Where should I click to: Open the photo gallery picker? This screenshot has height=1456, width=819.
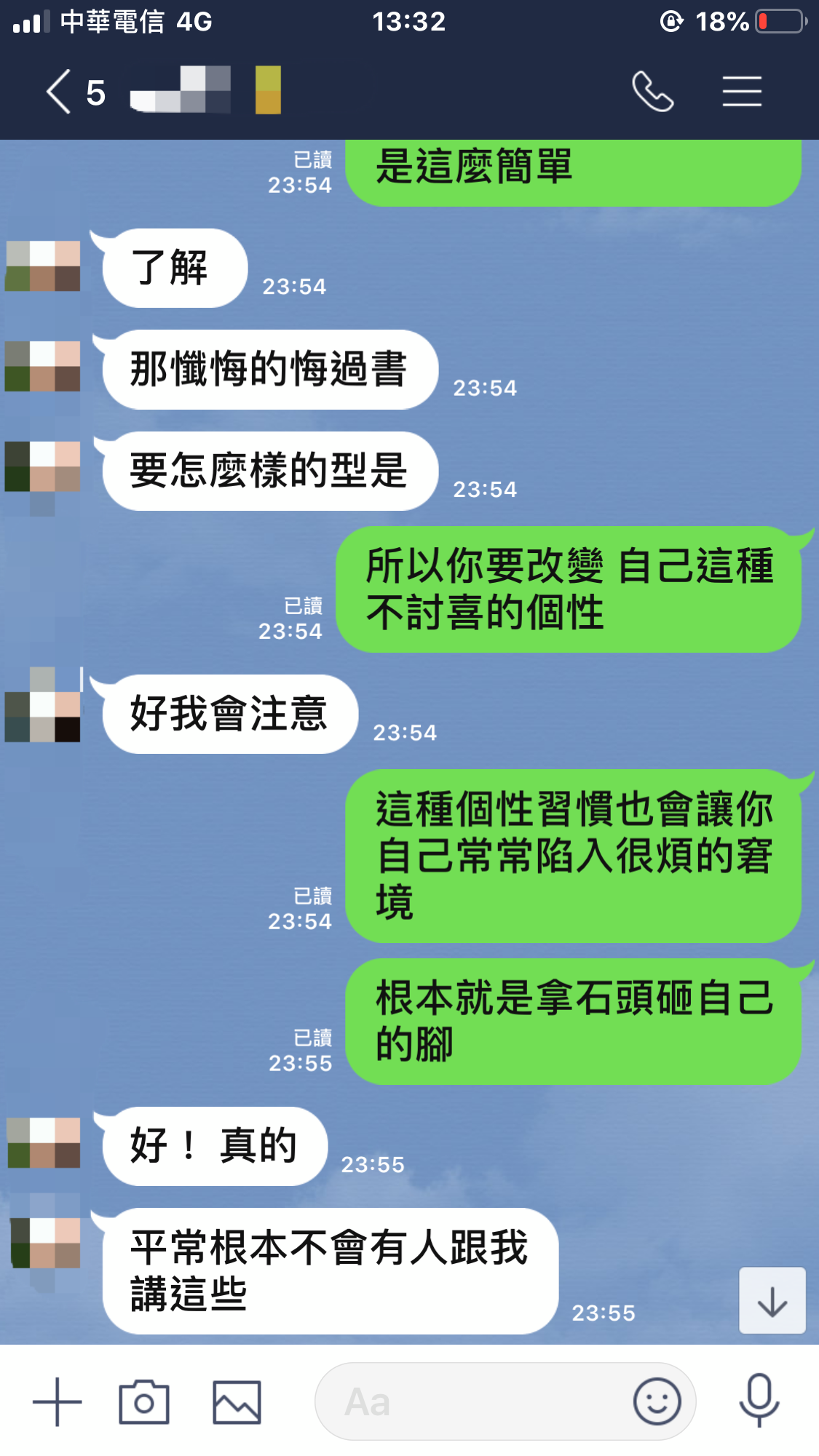(237, 1401)
